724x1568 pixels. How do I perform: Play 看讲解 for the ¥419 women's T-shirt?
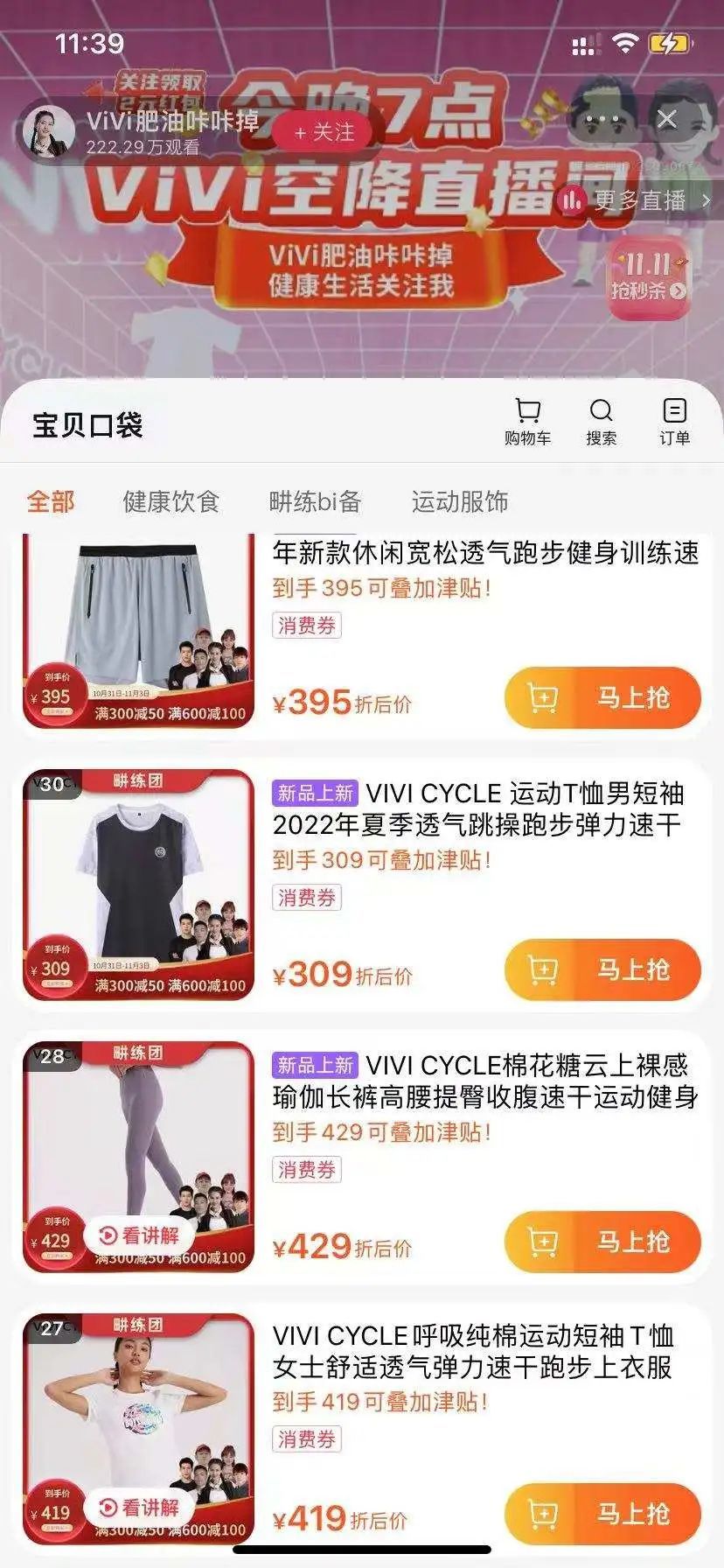(140, 1508)
